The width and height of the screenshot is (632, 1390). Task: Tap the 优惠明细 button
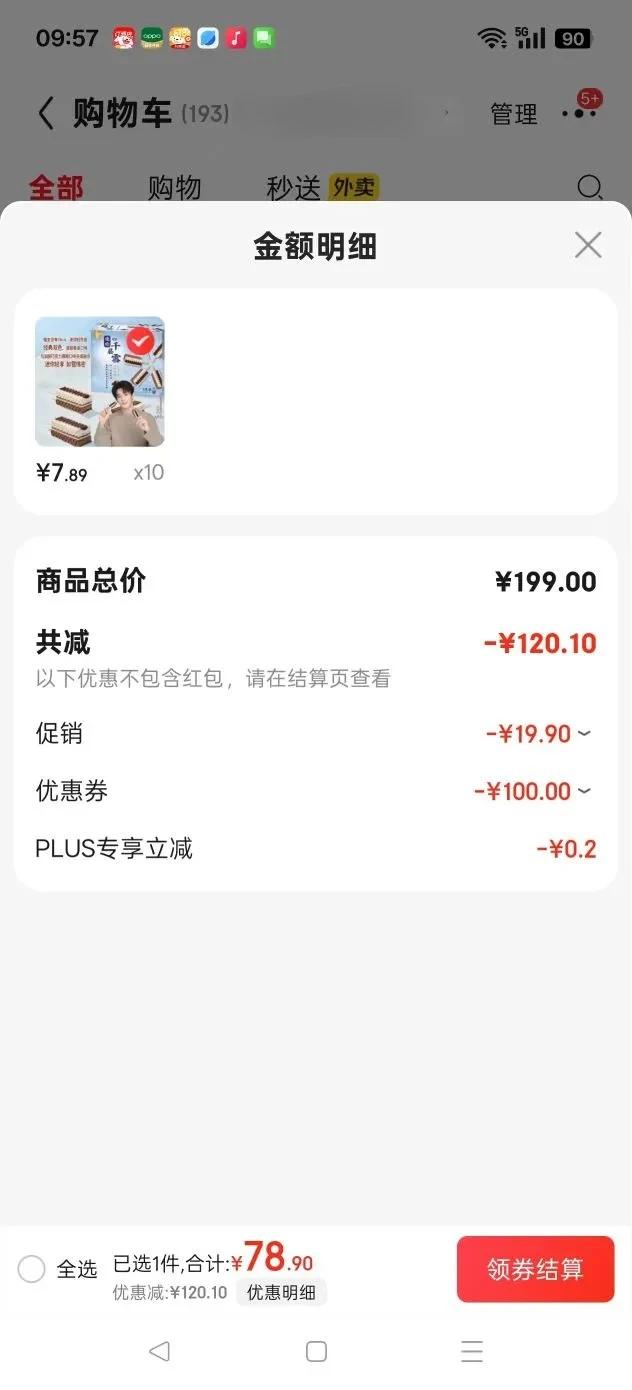click(x=281, y=1292)
